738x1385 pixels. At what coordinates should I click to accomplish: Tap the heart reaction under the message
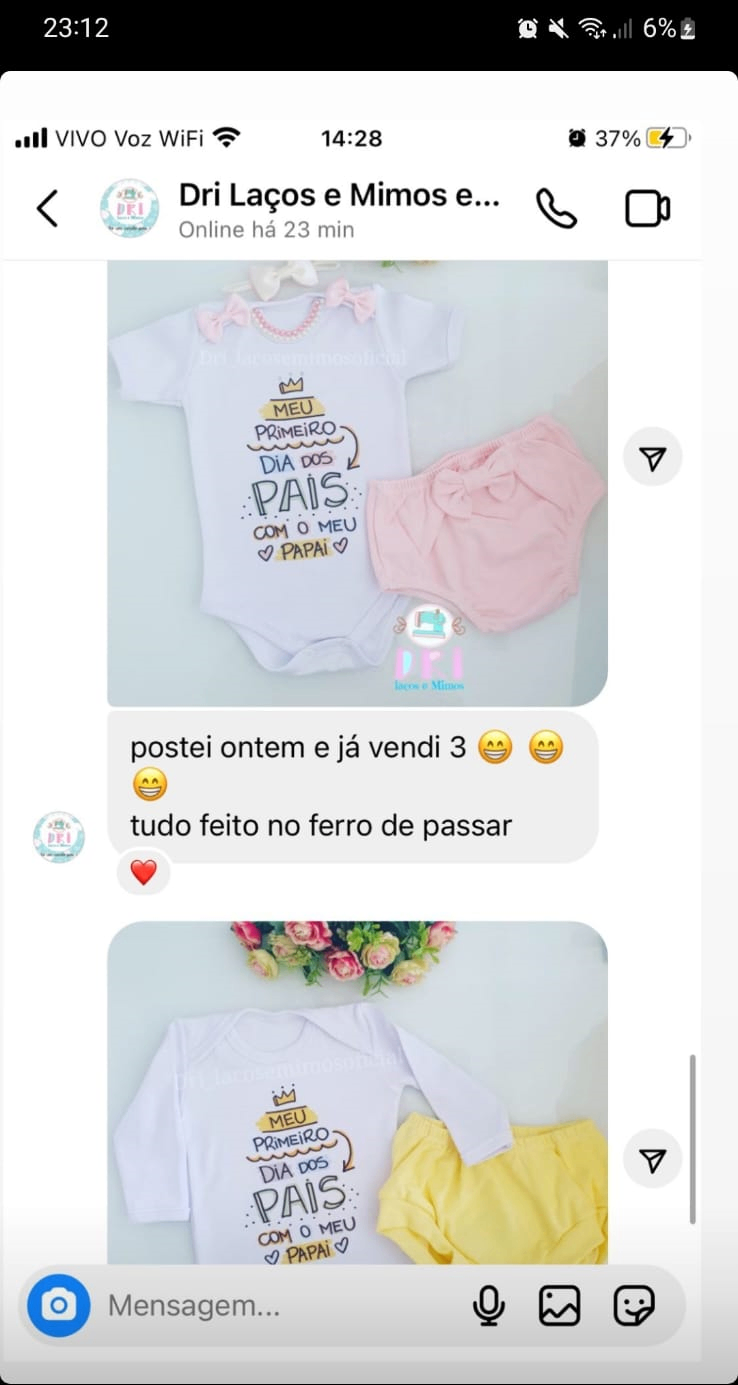144,872
